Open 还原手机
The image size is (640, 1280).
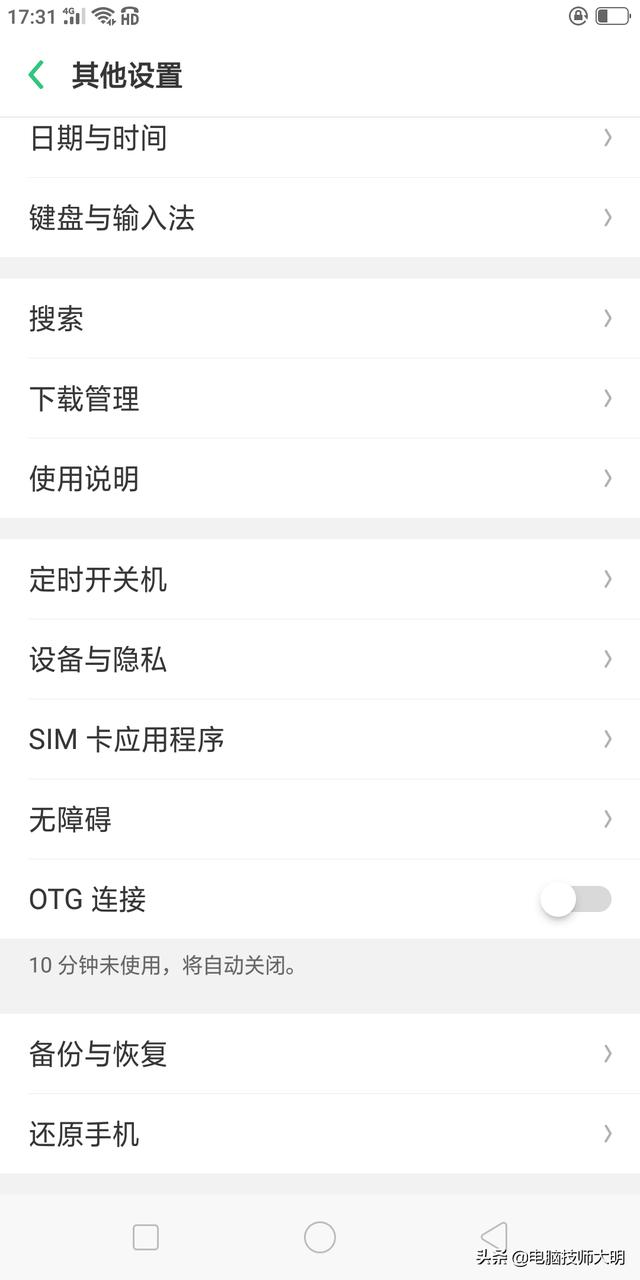pos(320,1134)
